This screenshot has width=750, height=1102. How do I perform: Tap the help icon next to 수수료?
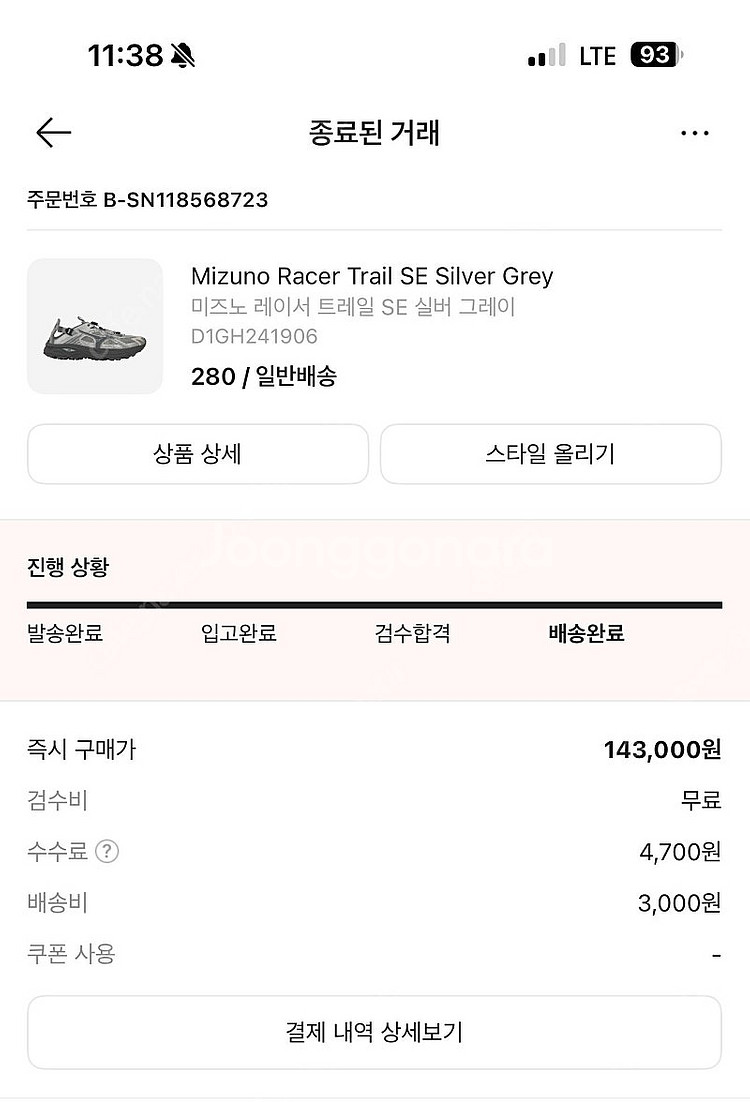[107, 852]
